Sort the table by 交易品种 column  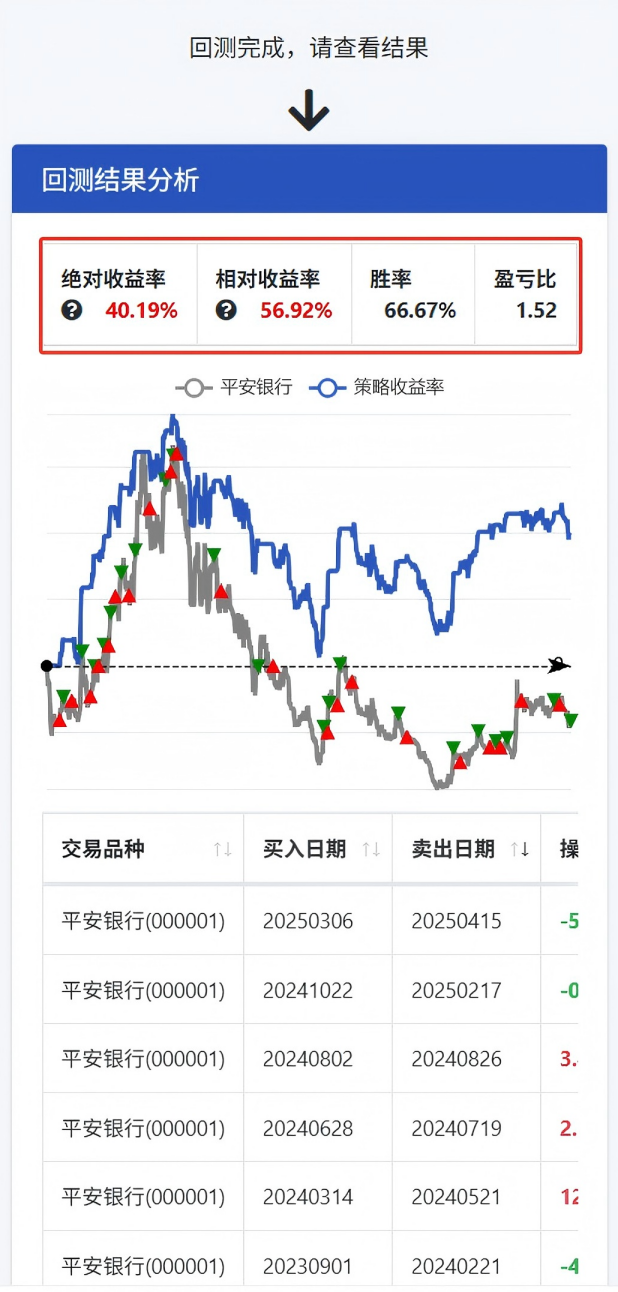click(222, 849)
